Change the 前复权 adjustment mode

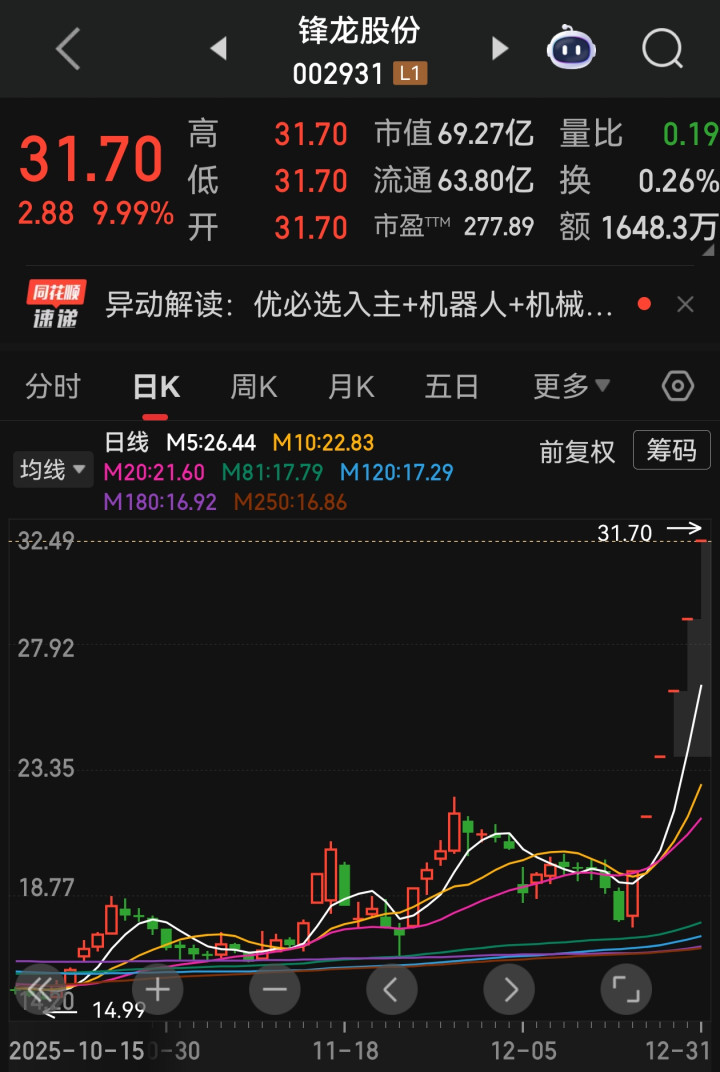click(577, 452)
